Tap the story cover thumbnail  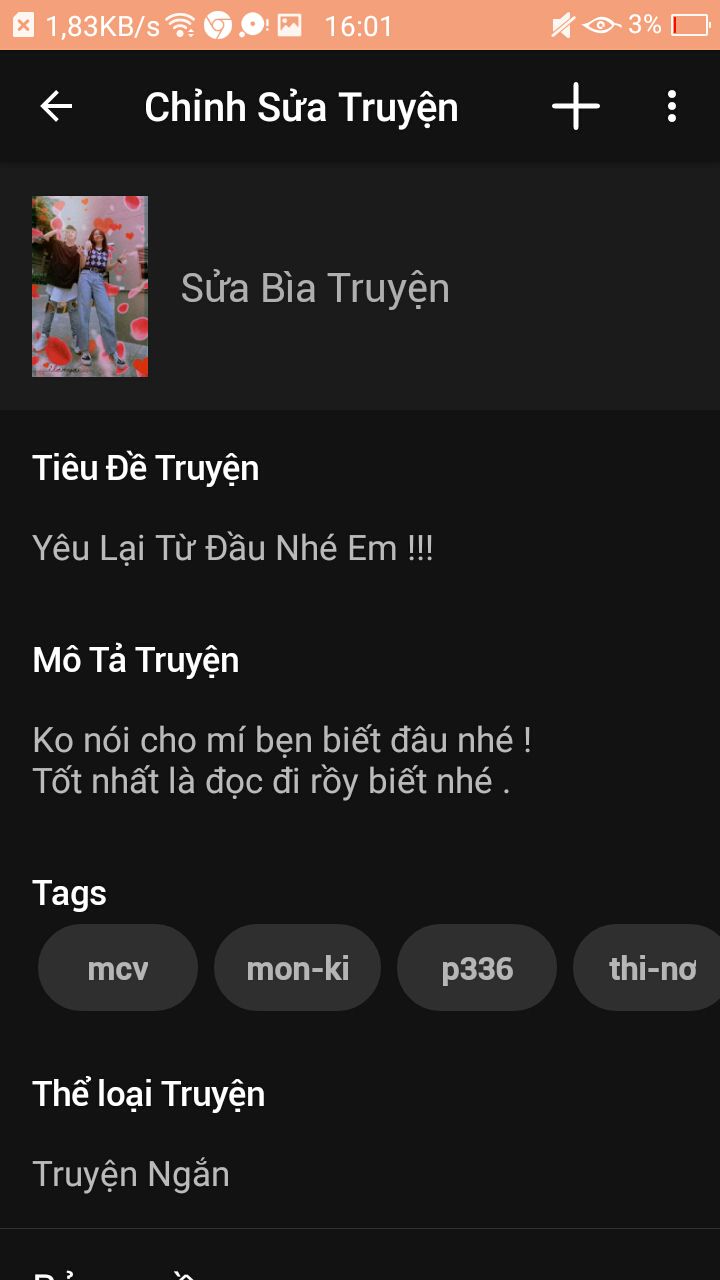pos(90,286)
